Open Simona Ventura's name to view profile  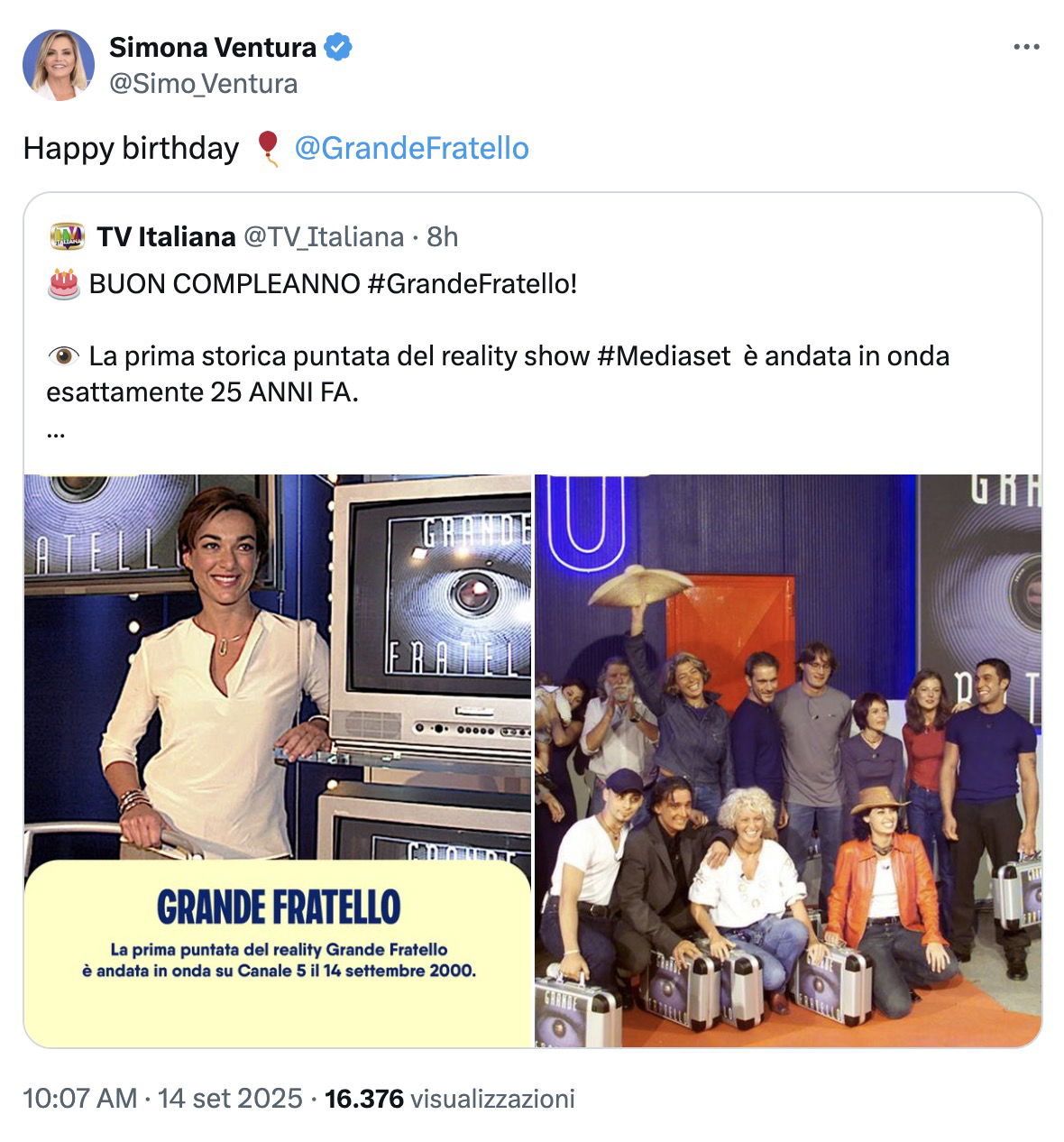click(x=213, y=47)
